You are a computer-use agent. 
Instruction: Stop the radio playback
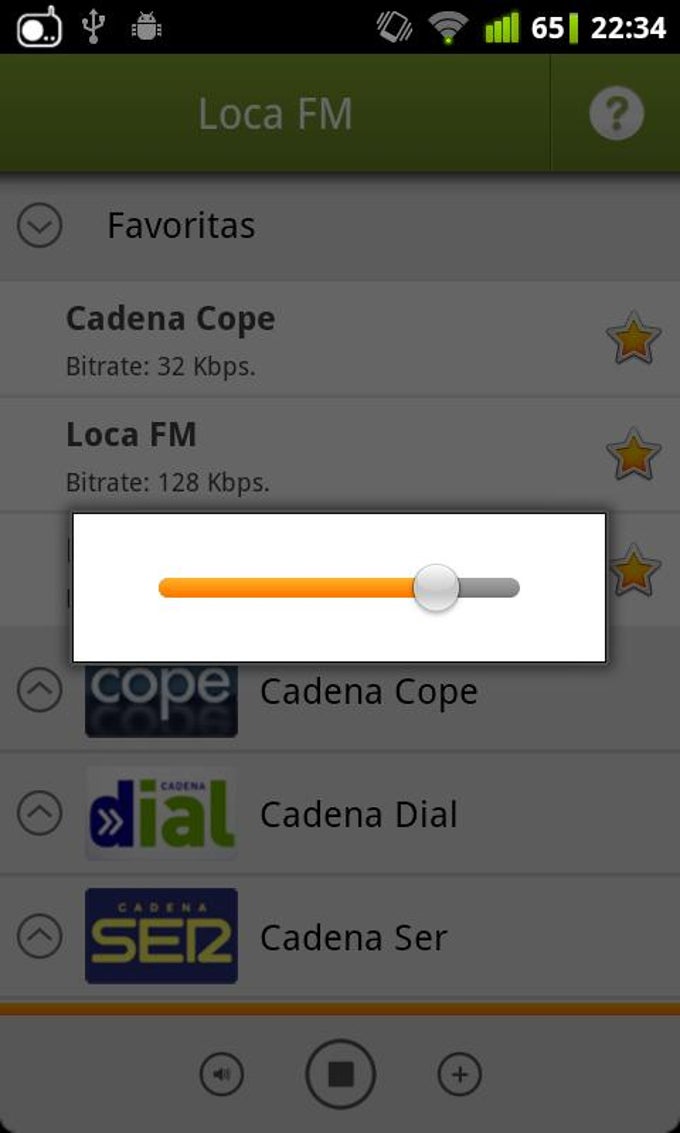coord(340,1075)
